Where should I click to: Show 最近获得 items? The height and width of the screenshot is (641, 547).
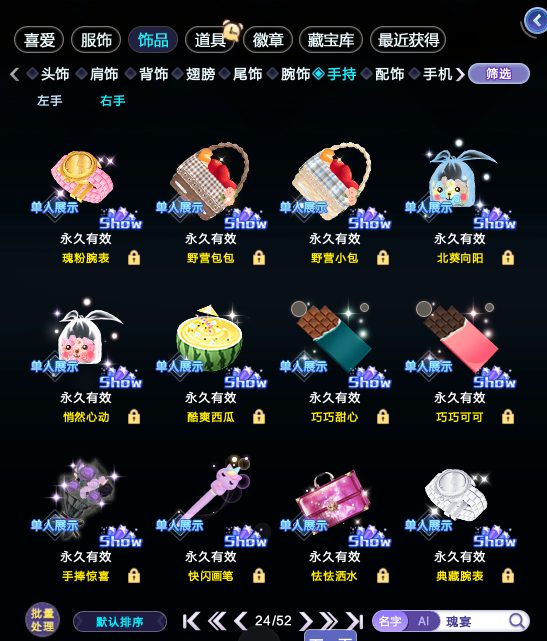click(408, 40)
